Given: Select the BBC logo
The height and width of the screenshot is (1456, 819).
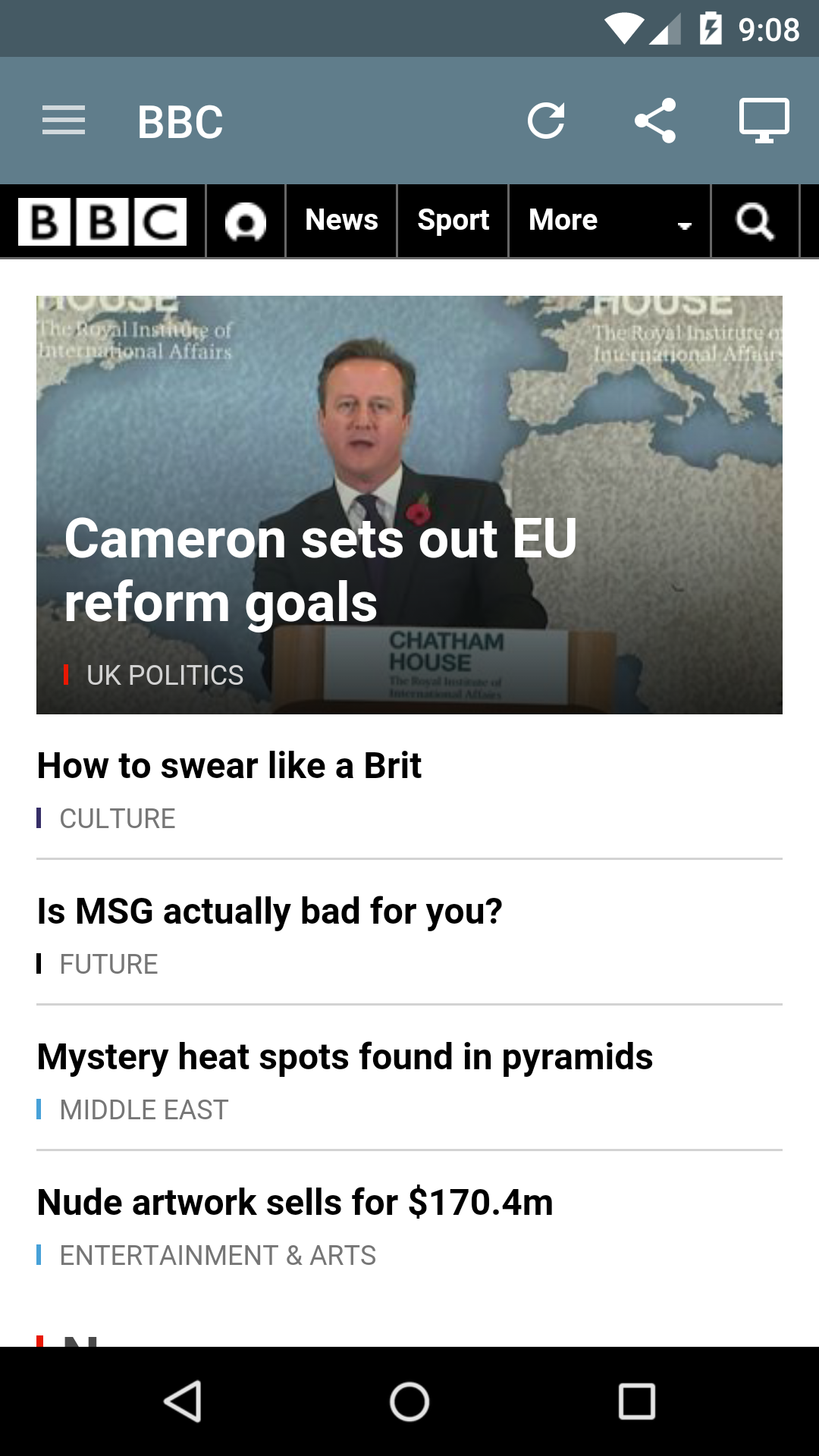Looking at the screenshot, I should [x=104, y=220].
